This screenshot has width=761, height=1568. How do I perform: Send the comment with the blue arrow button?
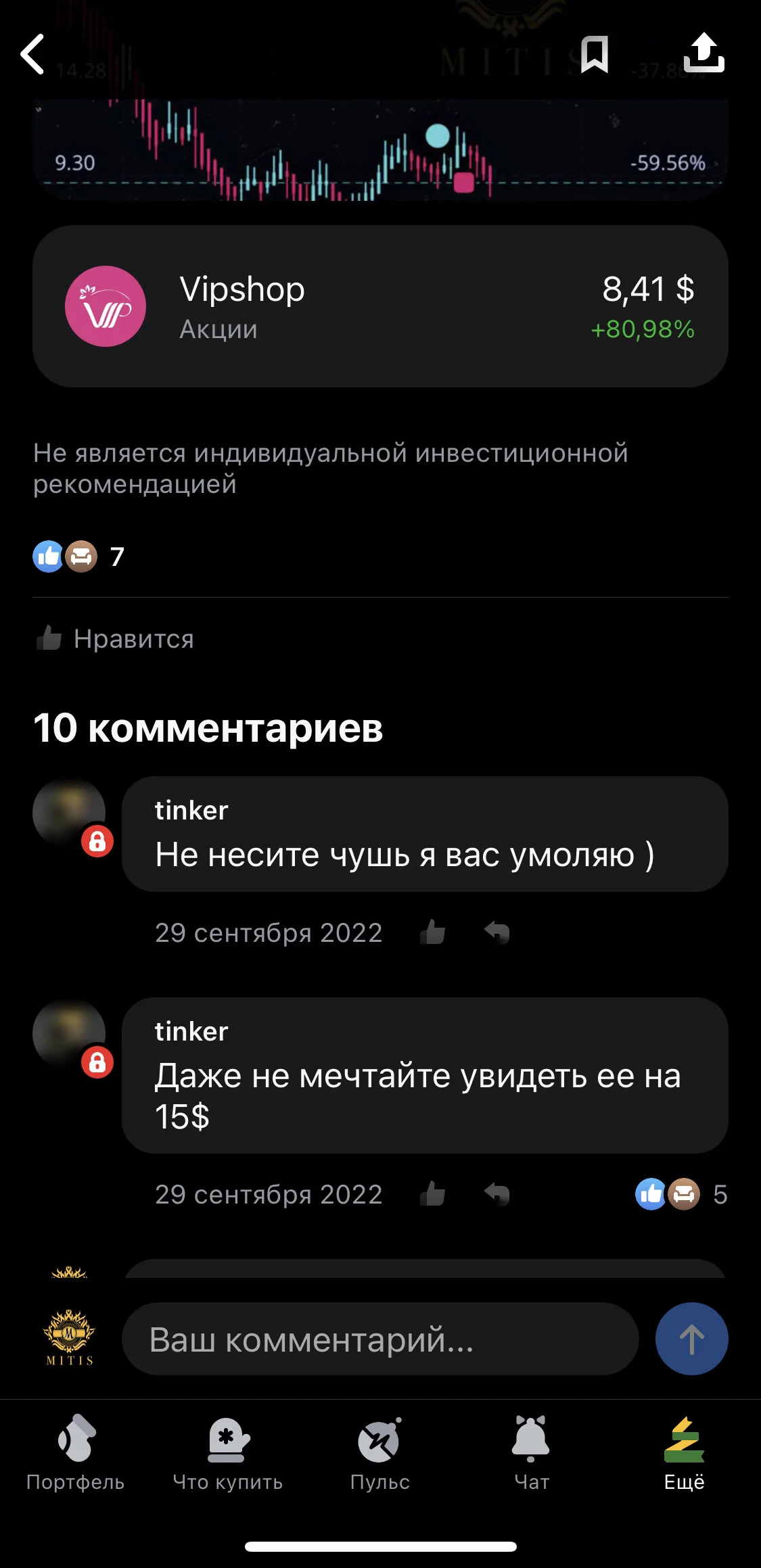tap(691, 1339)
